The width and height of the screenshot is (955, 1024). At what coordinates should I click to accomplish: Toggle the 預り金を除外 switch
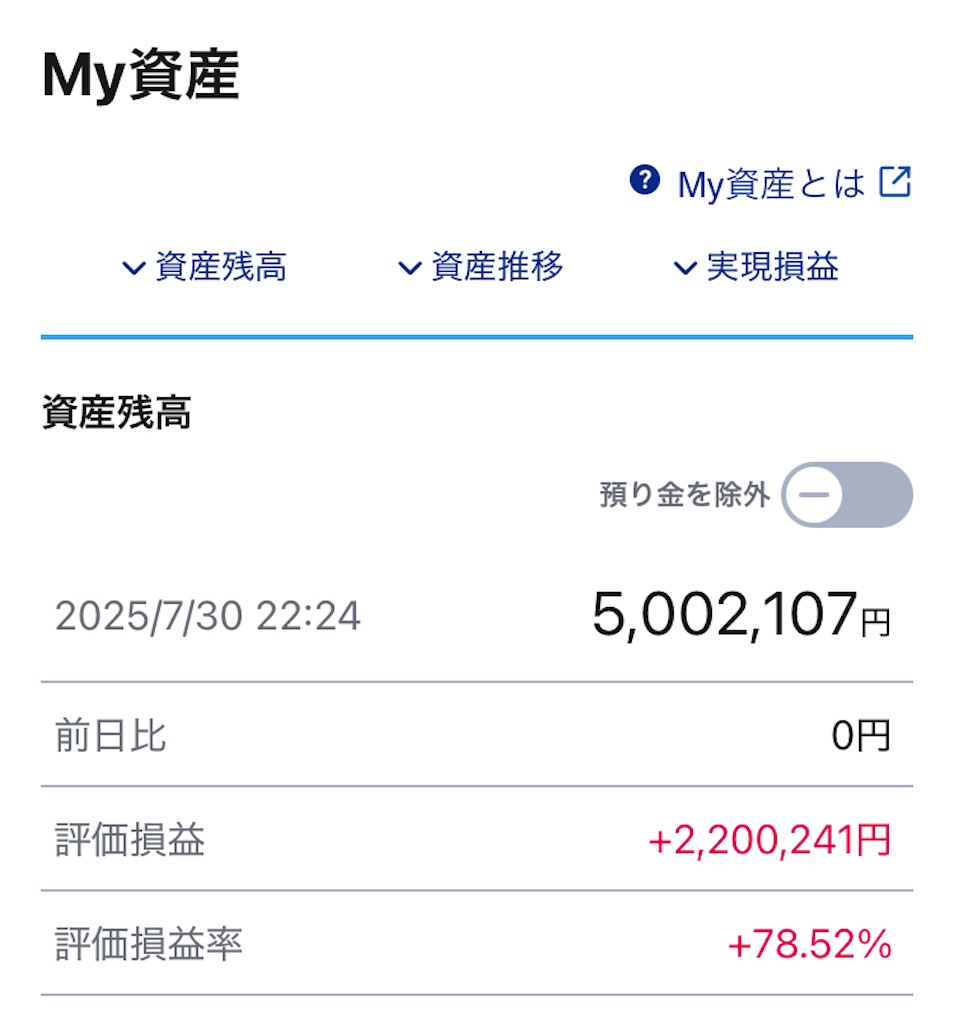click(x=846, y=495)
